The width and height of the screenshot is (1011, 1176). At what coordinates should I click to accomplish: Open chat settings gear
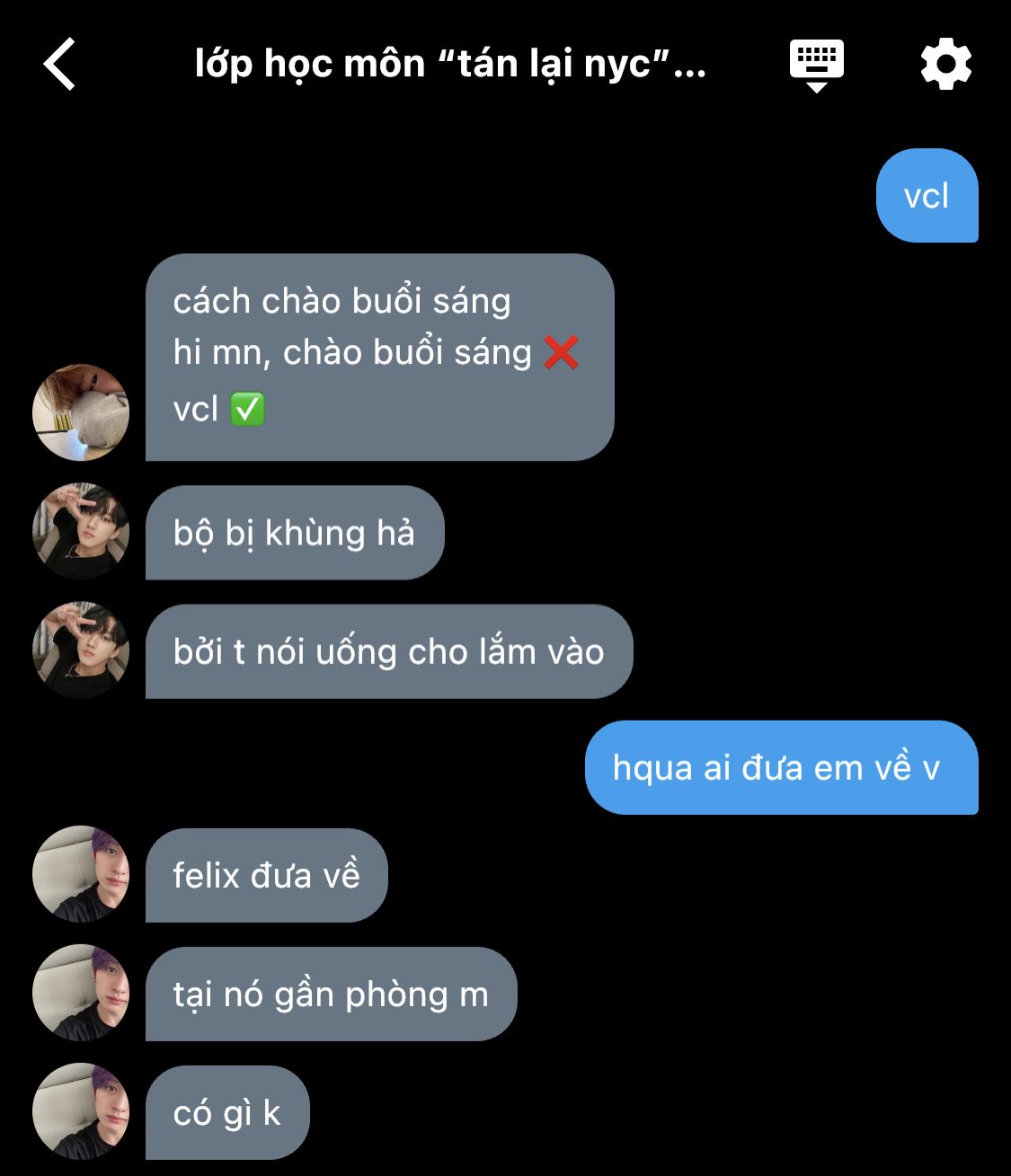click(x=945, y=65)
